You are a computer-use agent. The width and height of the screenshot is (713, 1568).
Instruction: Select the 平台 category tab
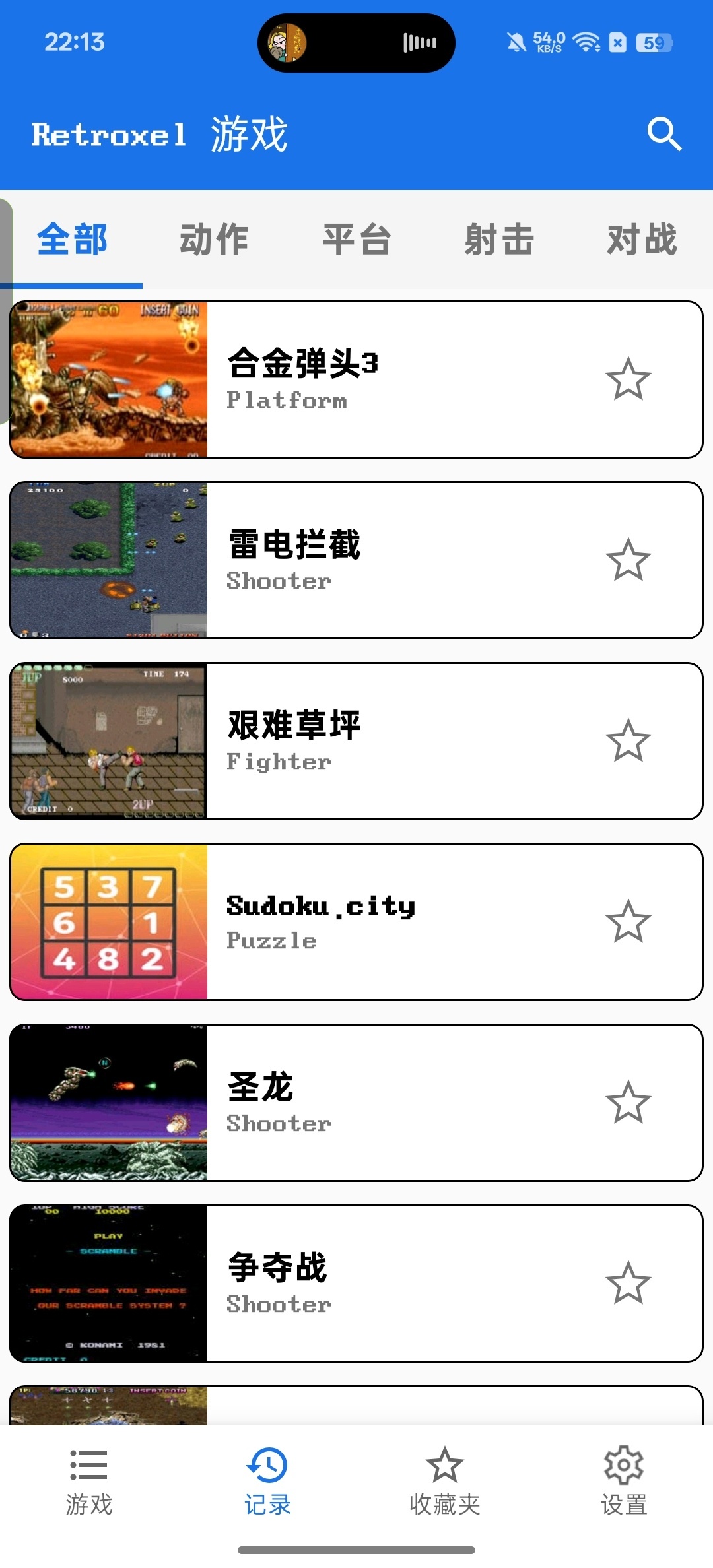[x=356, y=240]
